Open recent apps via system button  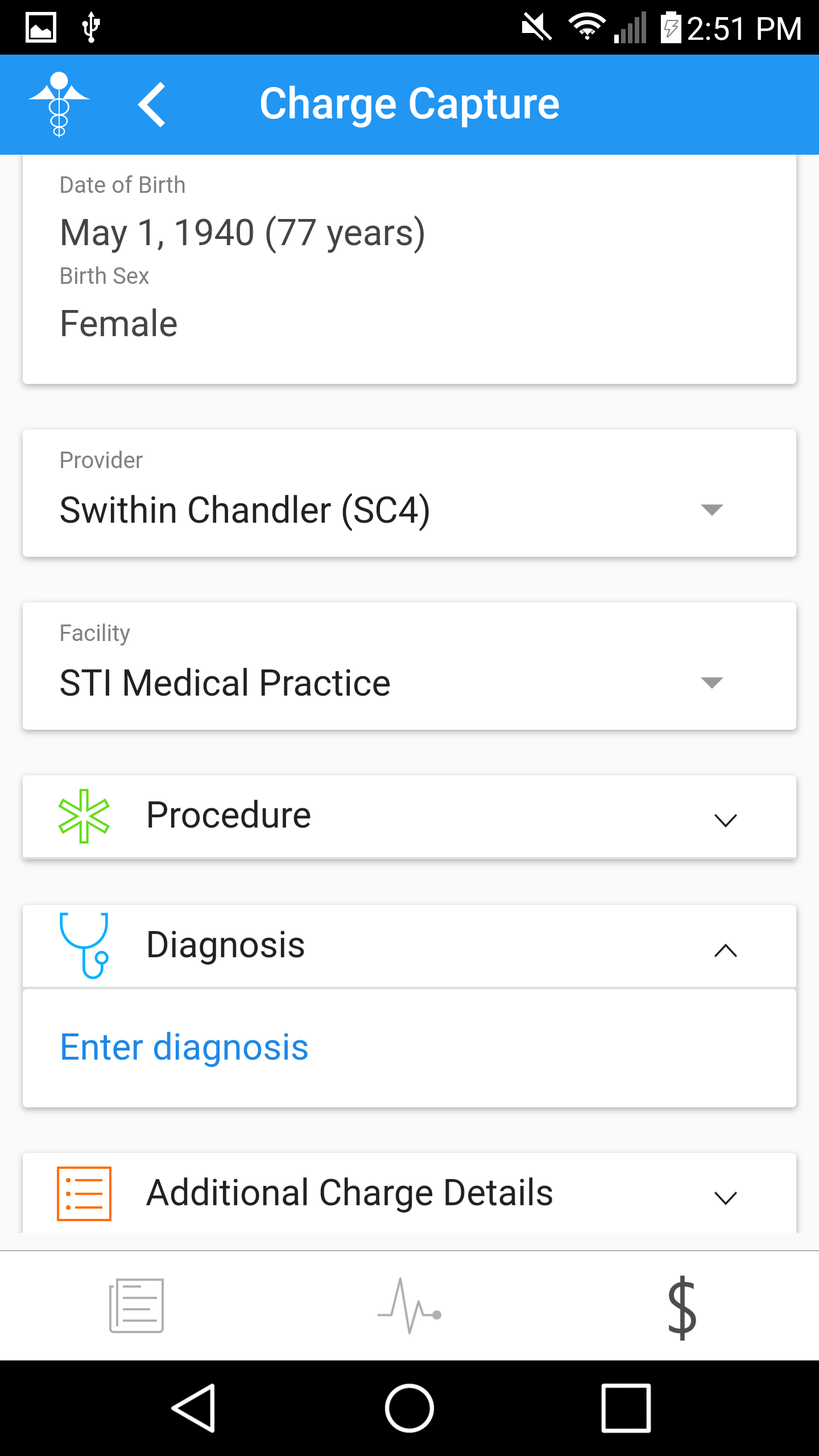pyautogui.click(x=626, y=1408)
